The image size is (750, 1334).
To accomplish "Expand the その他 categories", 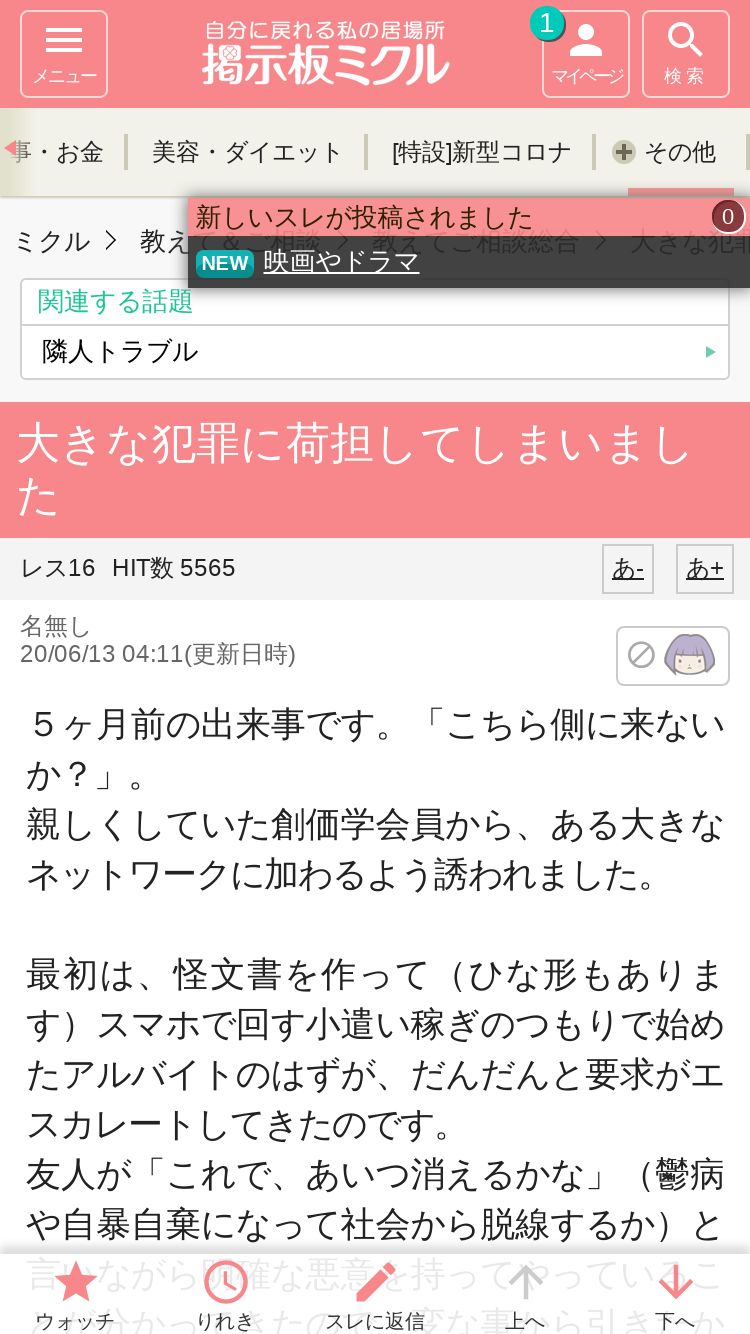I will [x=665, y=152].
